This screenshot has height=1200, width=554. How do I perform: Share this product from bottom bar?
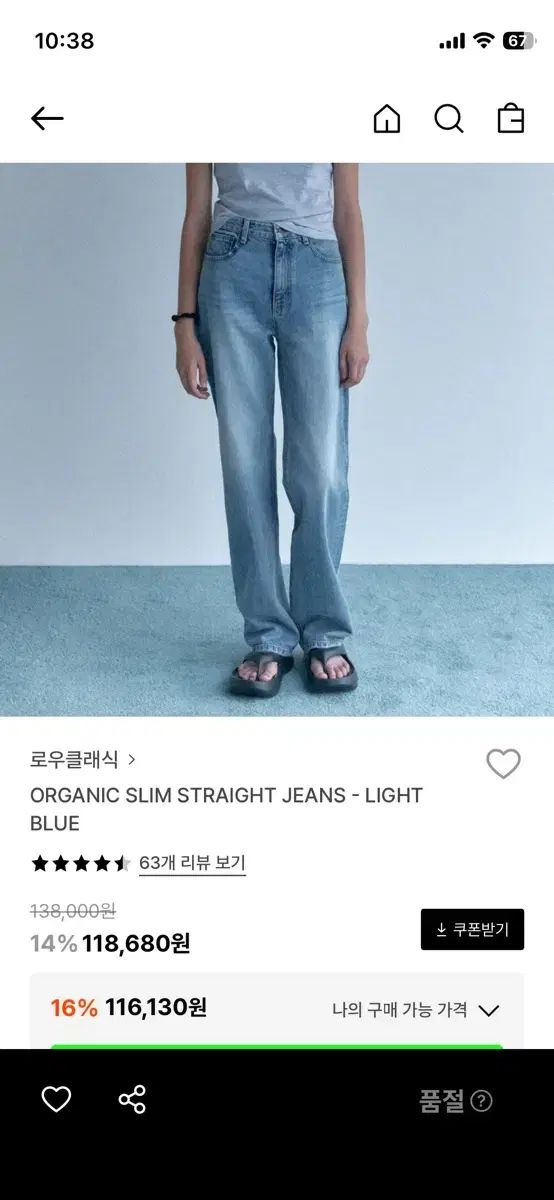click(x=132, y=1100)
